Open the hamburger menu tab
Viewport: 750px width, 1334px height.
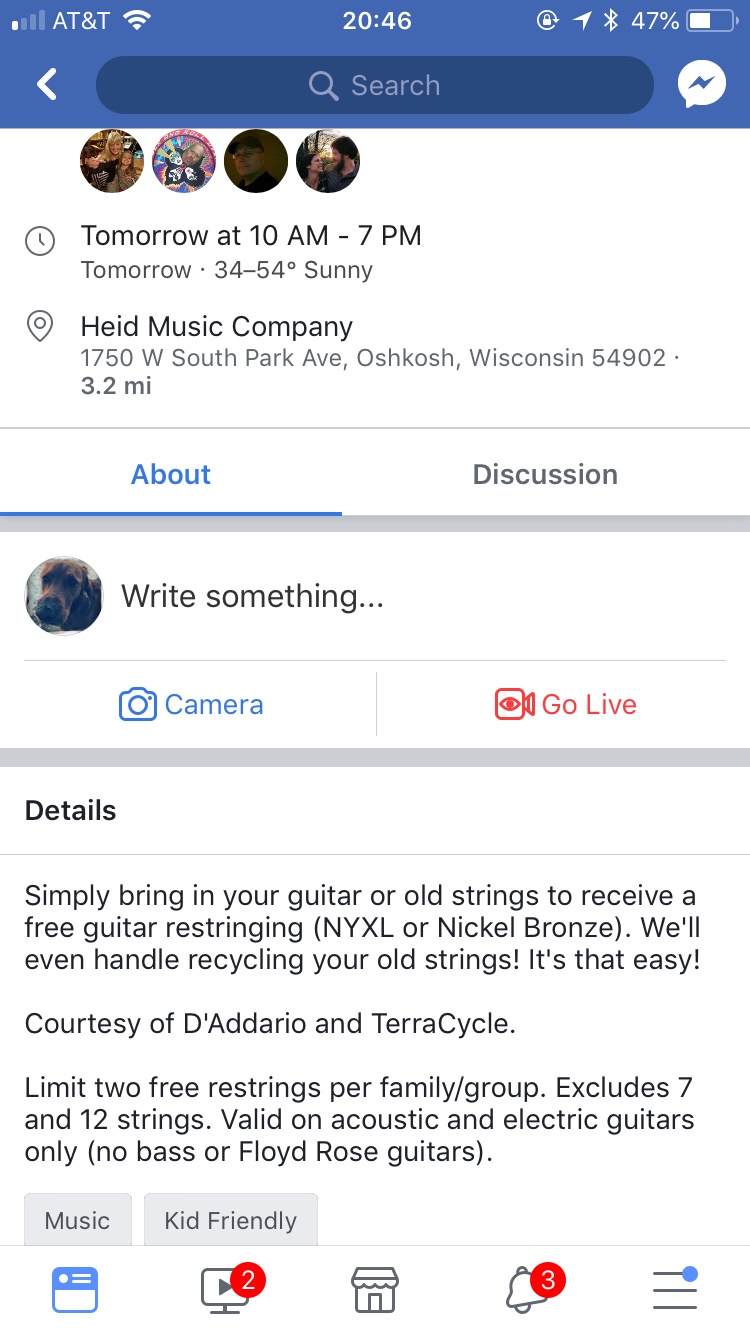[x=675, y=1289]
